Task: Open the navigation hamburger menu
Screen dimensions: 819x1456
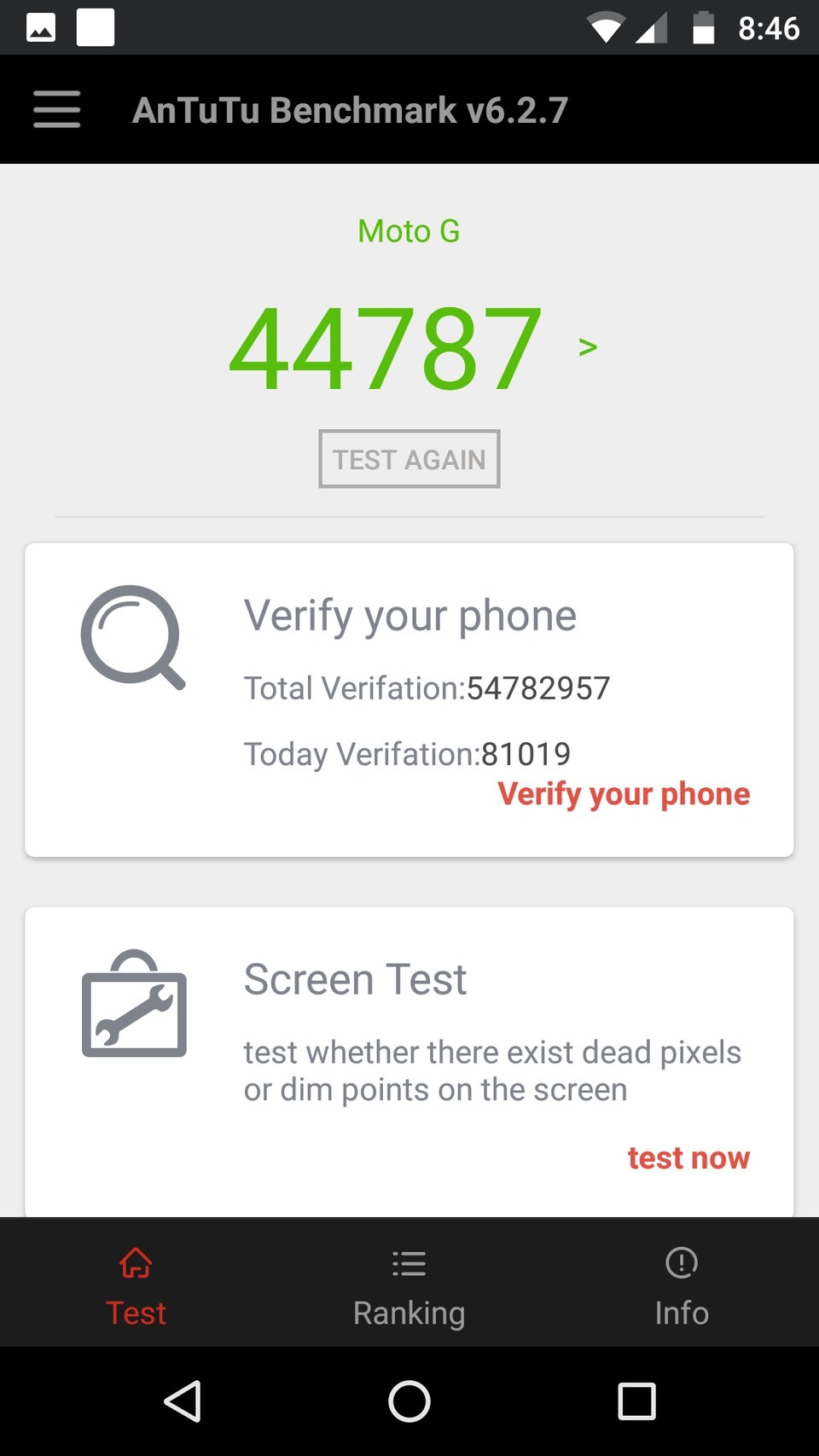Action: coord(56,109)
